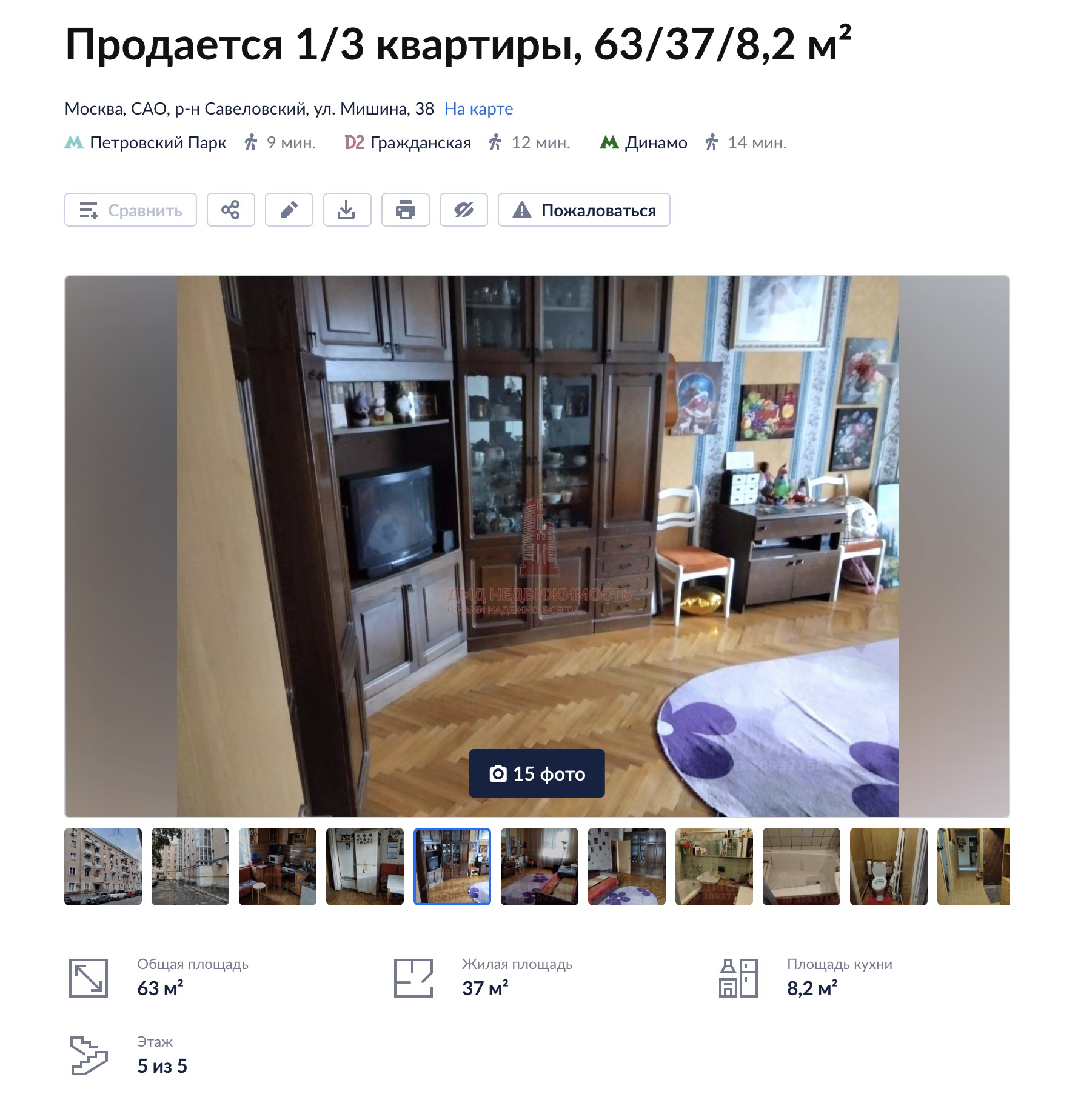View the room with floor lamp thumbnail

tap(540, 867)
